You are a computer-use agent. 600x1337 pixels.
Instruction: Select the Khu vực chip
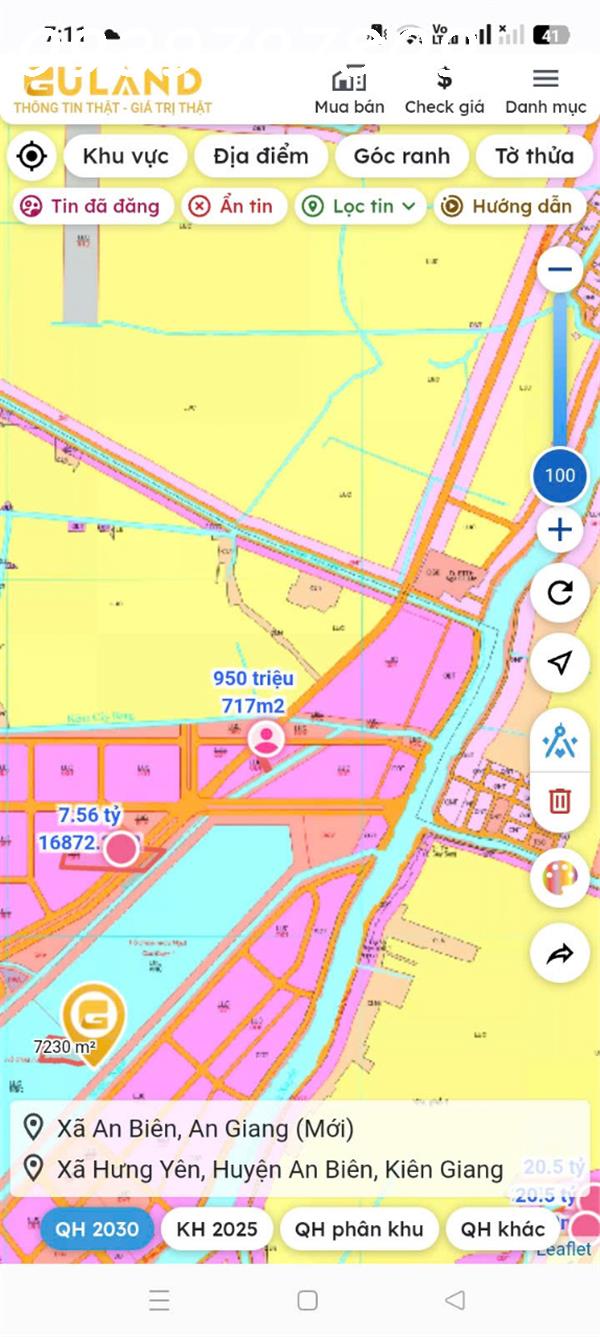point(126,156)
